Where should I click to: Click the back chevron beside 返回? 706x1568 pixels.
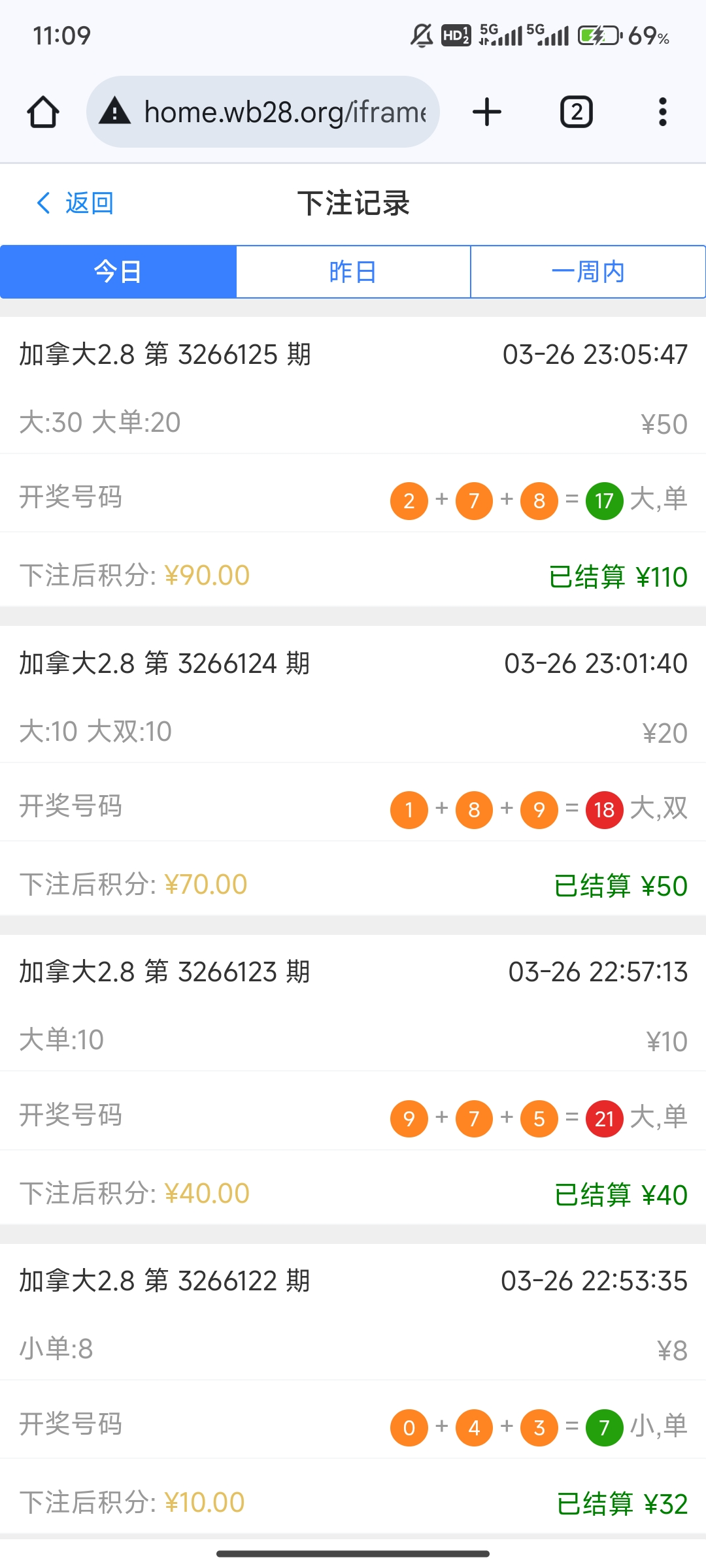(44, 203)
